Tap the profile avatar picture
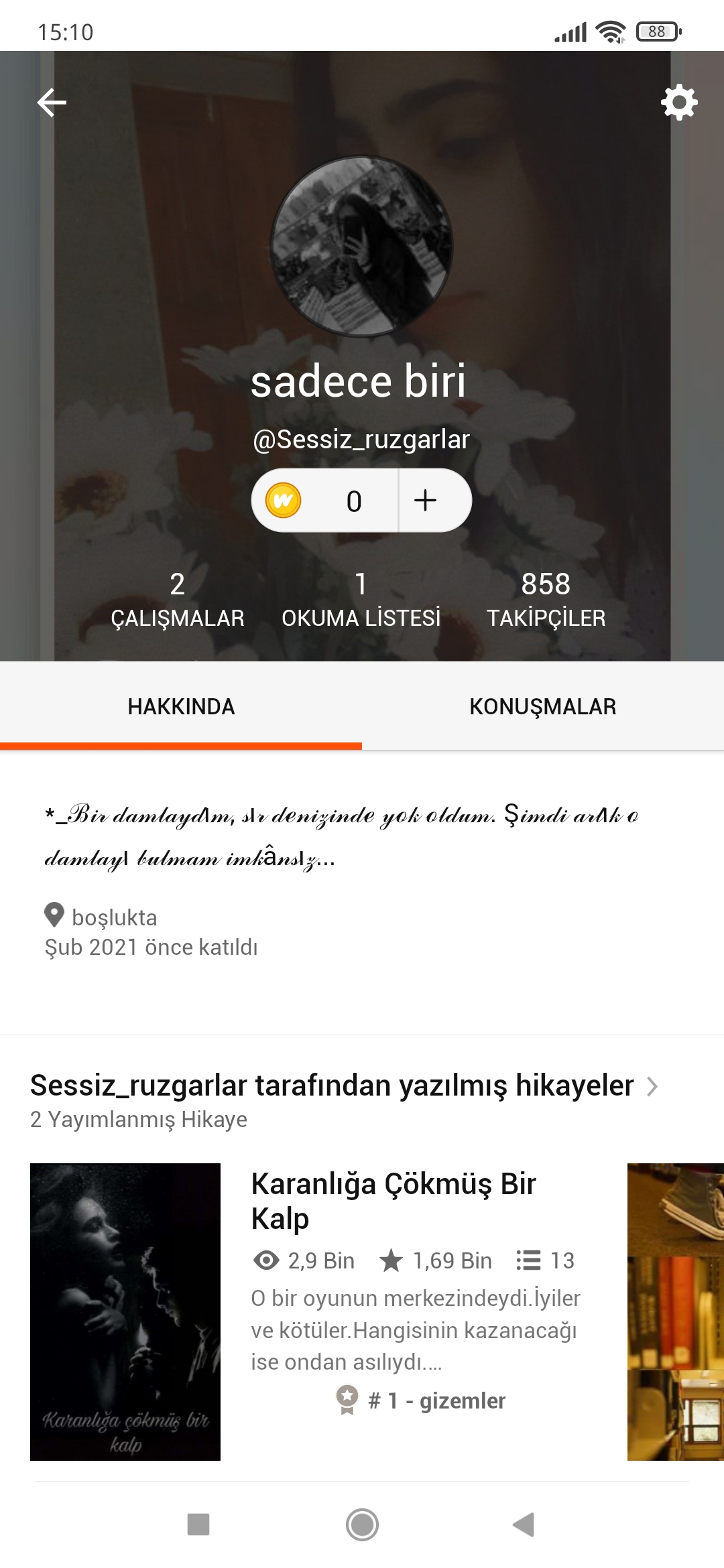Image resolution: width=724 pixels, height=1568 pixels. pos(362,247)
